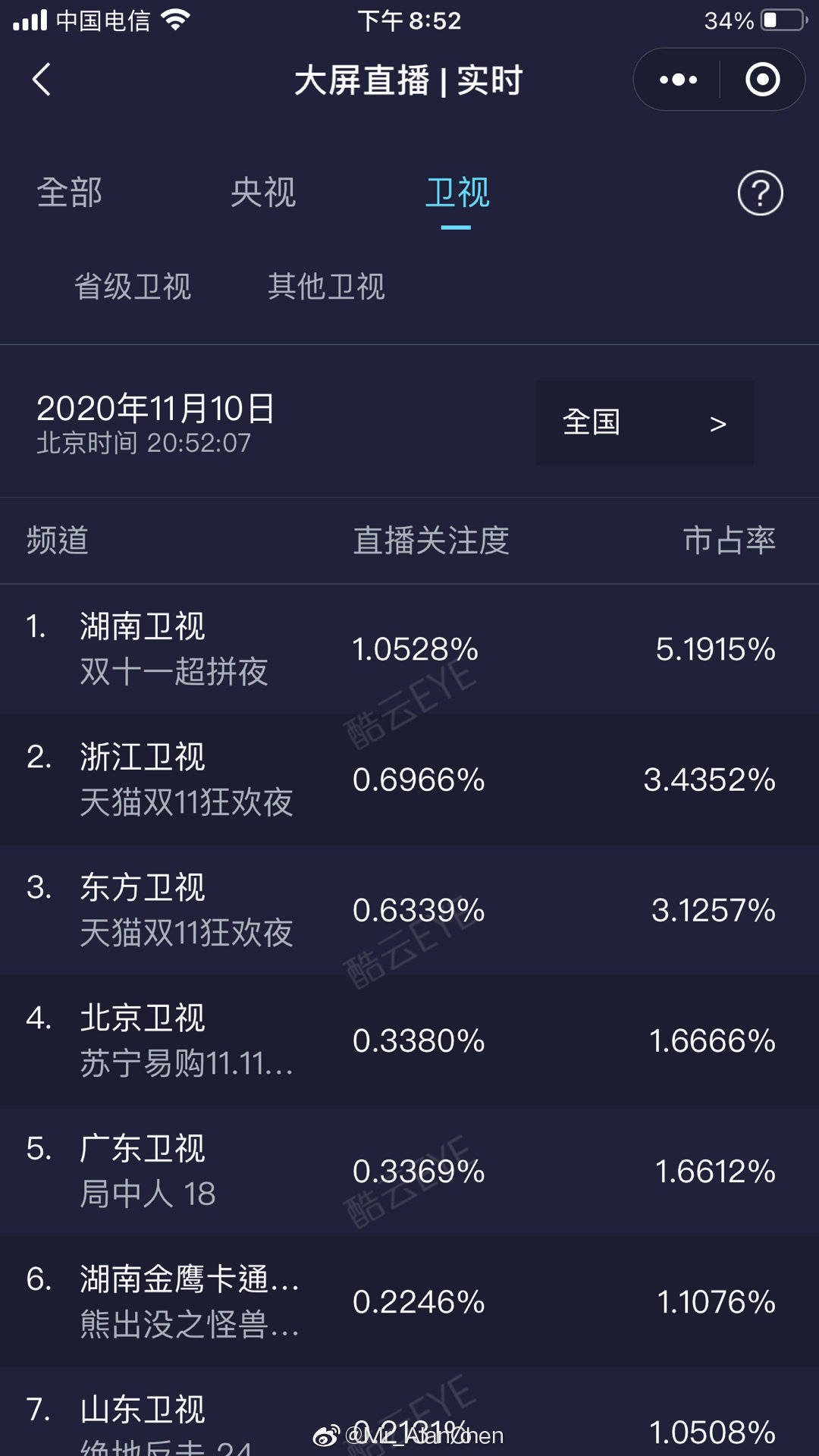This screenshot has height=1456, width=819.
Task: Open the mini program more options menu
Action: pyautogui.click(x=678, y=80)
